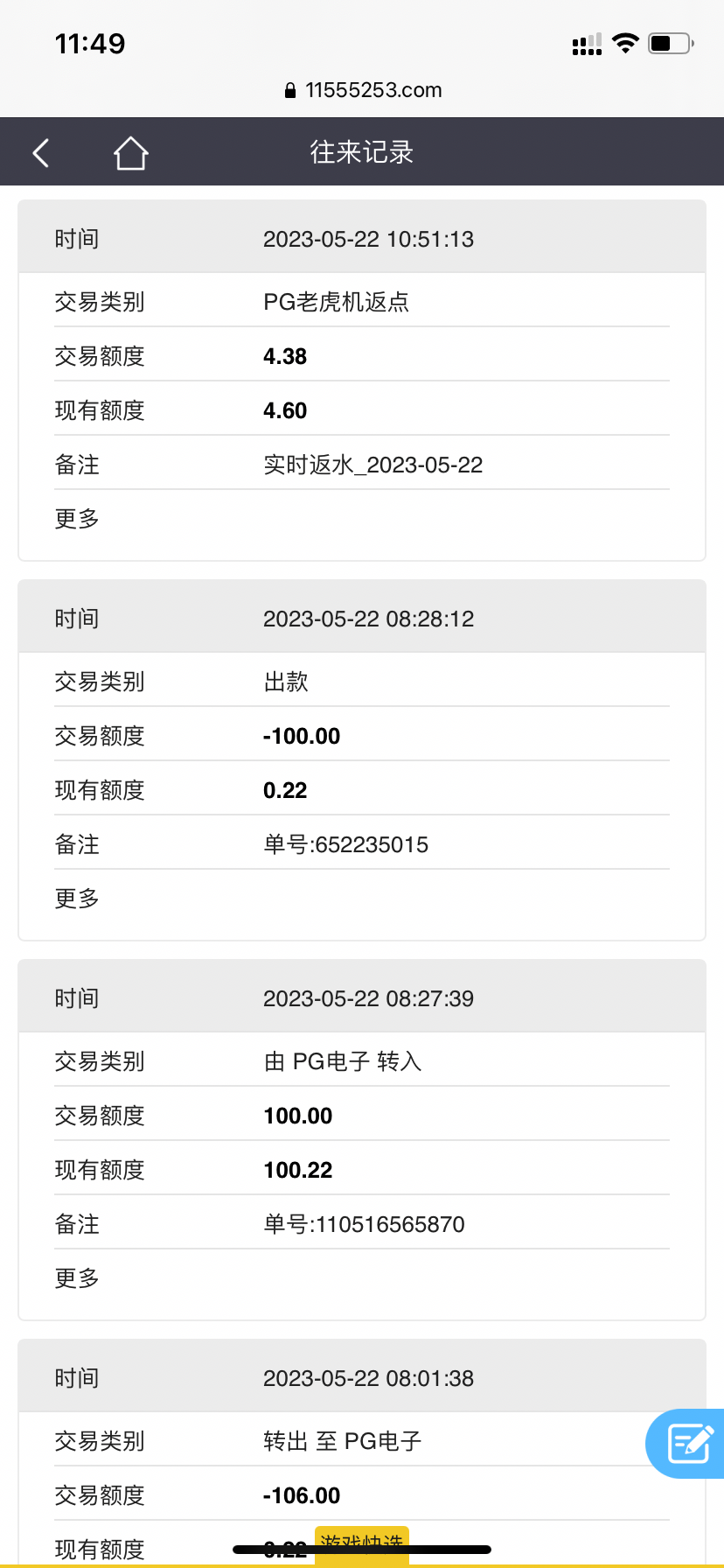Go back to the previous page
724x1568 pixels.
(x=41, y=152)
